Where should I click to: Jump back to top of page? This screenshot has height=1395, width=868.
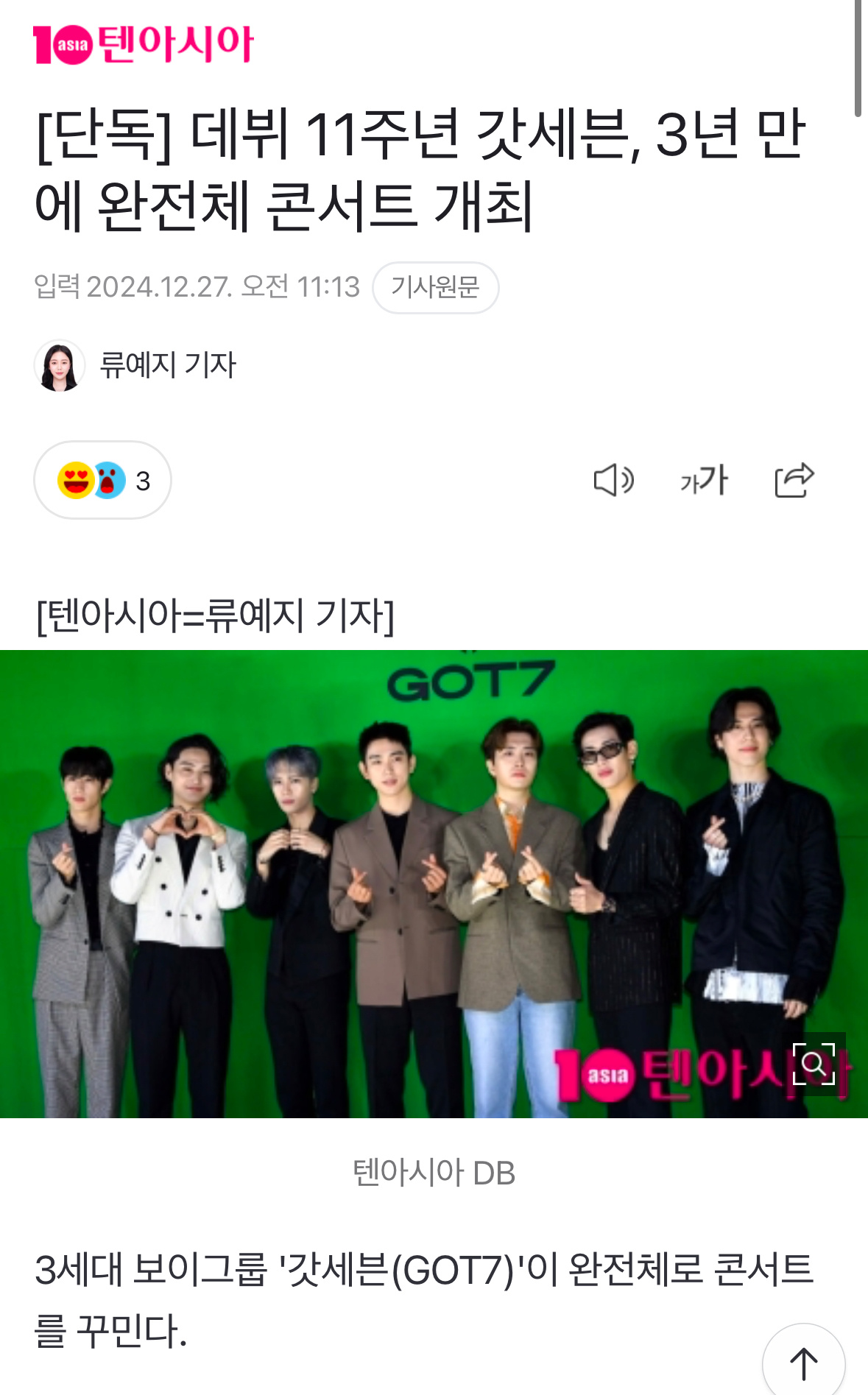(803, 1363)
